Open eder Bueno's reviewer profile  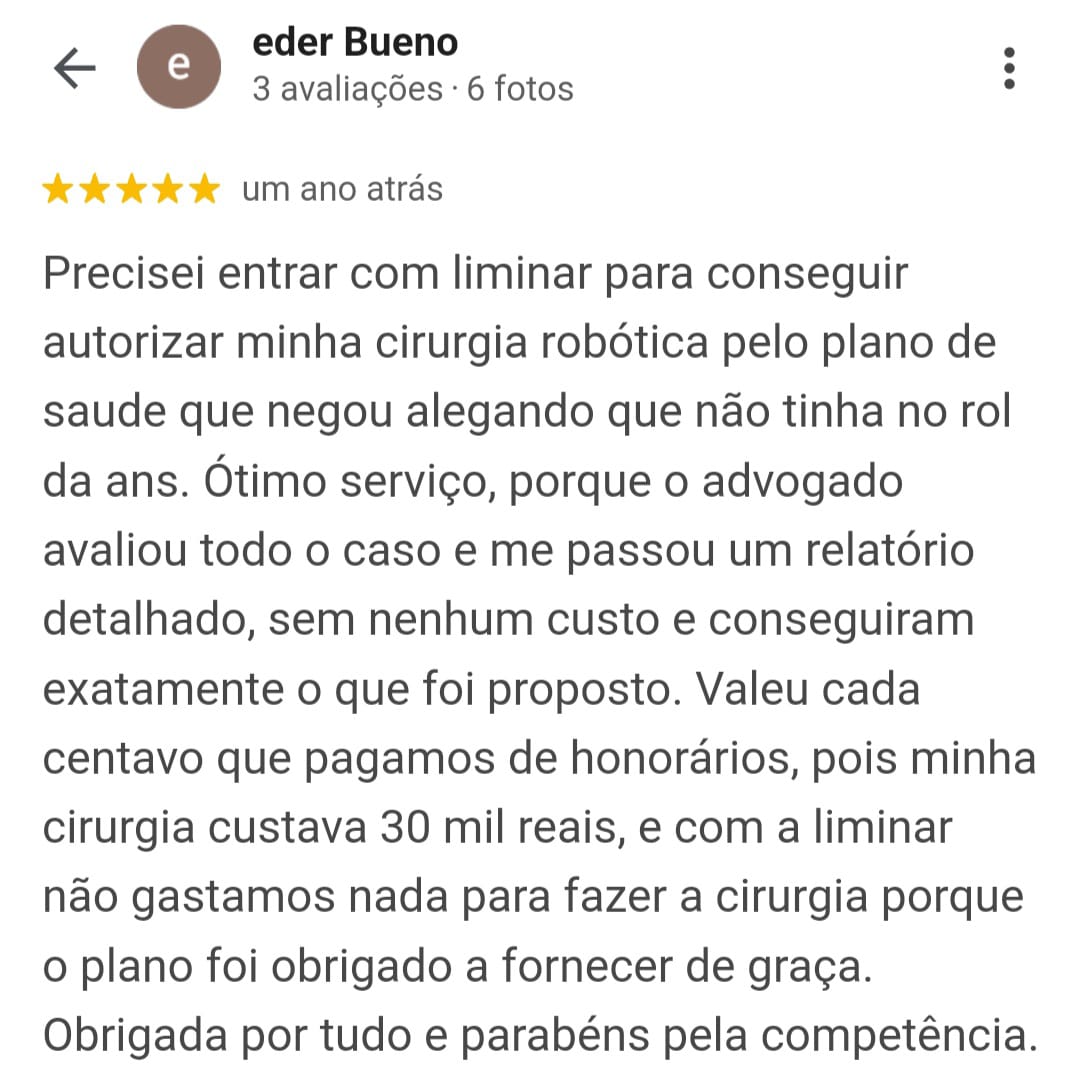(355, 43)
